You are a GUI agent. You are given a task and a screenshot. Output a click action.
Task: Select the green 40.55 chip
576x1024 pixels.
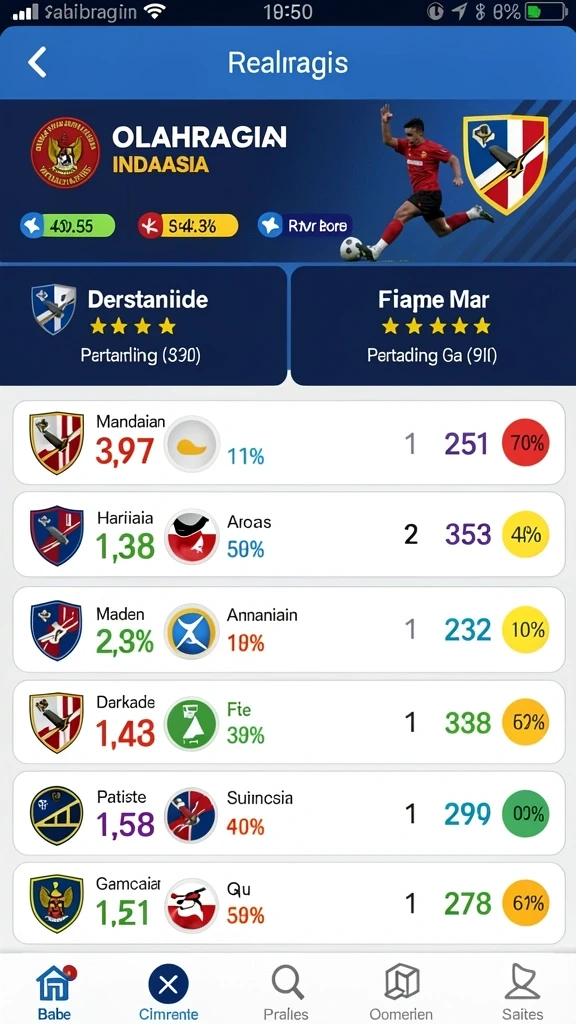67,226
